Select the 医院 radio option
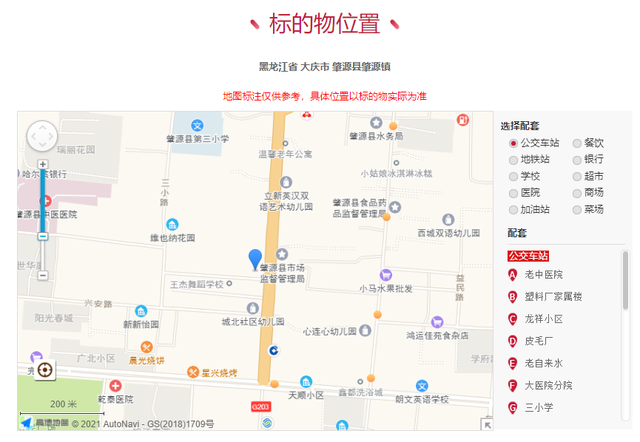This screenshot has height=442, width=640. 513,192
